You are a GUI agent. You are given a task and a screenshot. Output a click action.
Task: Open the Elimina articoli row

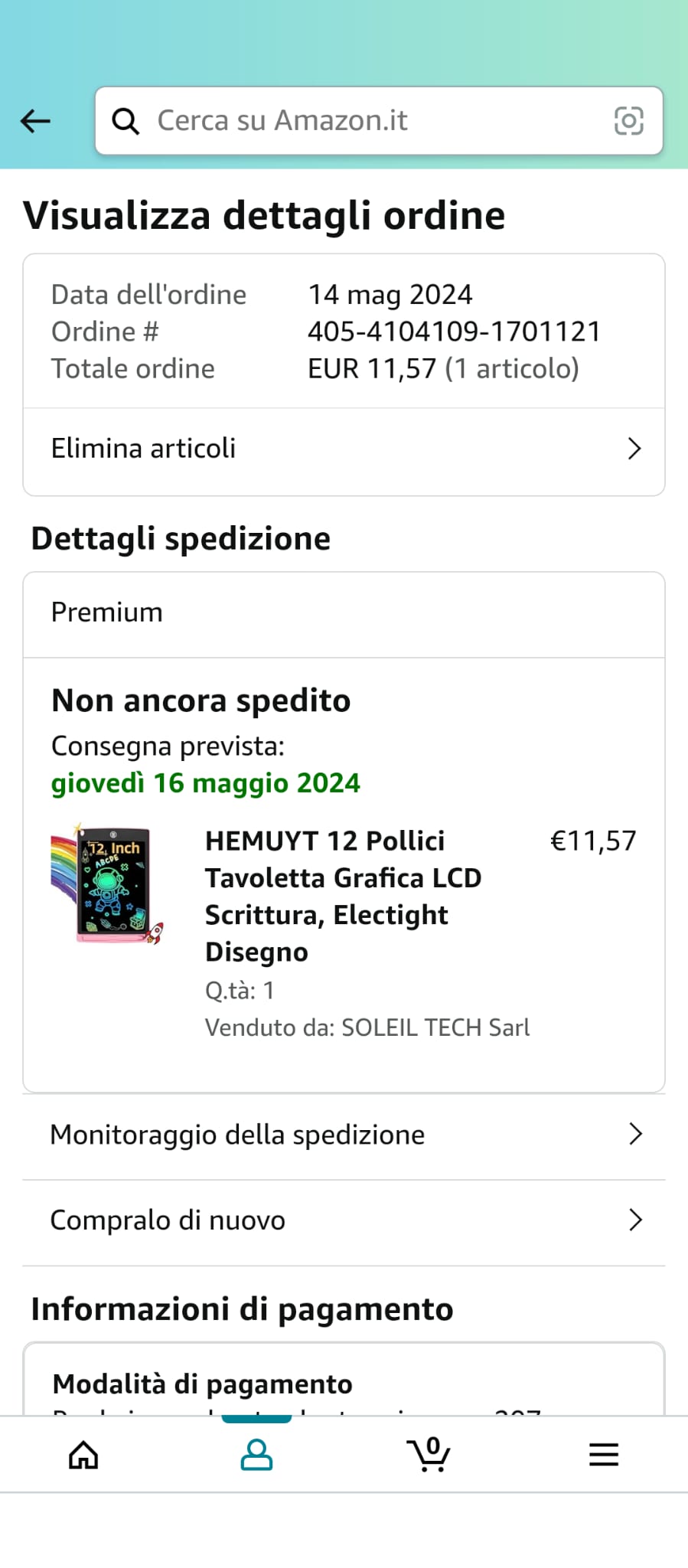click(x=344, y=449)
